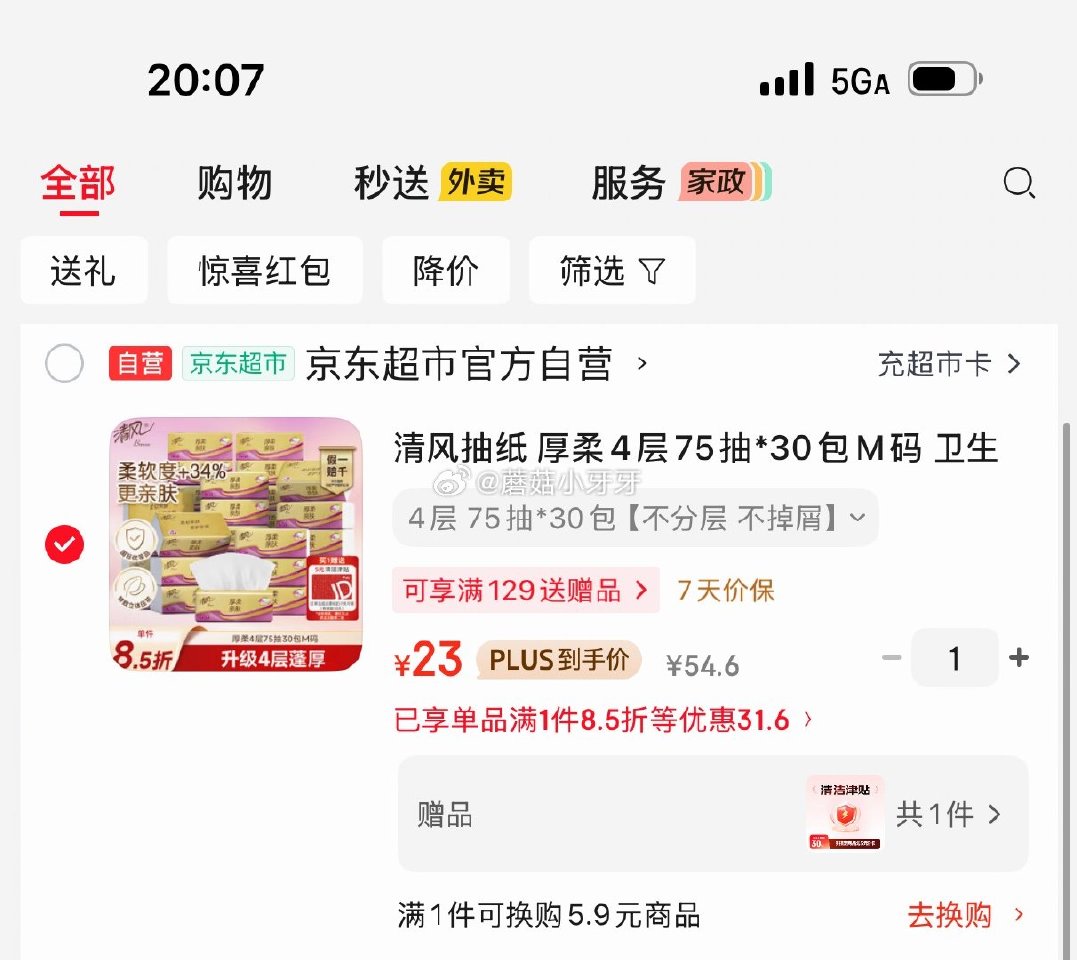Viewport: 1077px width, 960px height.
Task: Filter by 降价 items
Action: tap(445, 271)
